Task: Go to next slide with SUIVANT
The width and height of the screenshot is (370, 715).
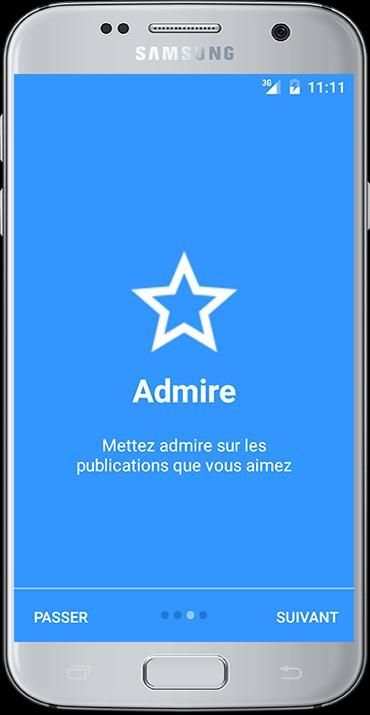Action: coord(307,617)
